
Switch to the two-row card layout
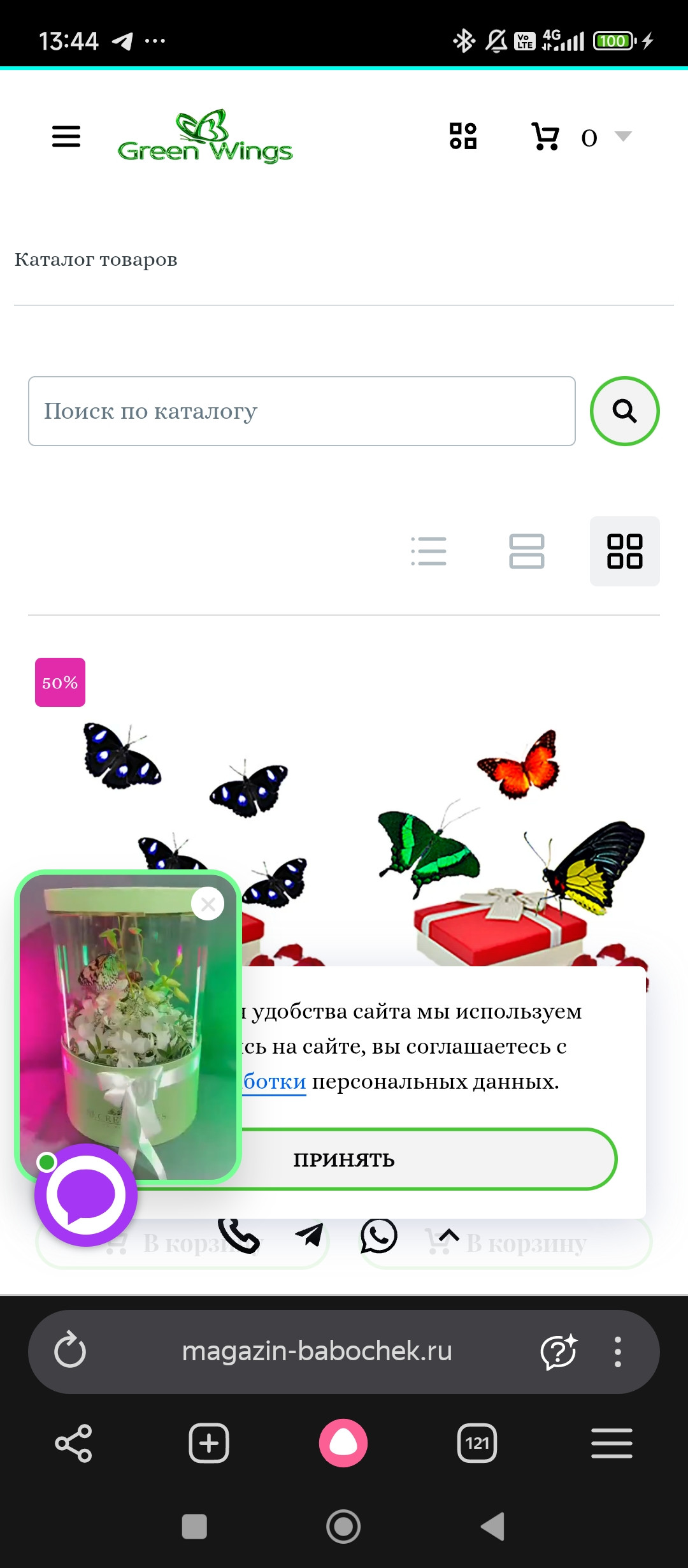[x=527, y=551]
